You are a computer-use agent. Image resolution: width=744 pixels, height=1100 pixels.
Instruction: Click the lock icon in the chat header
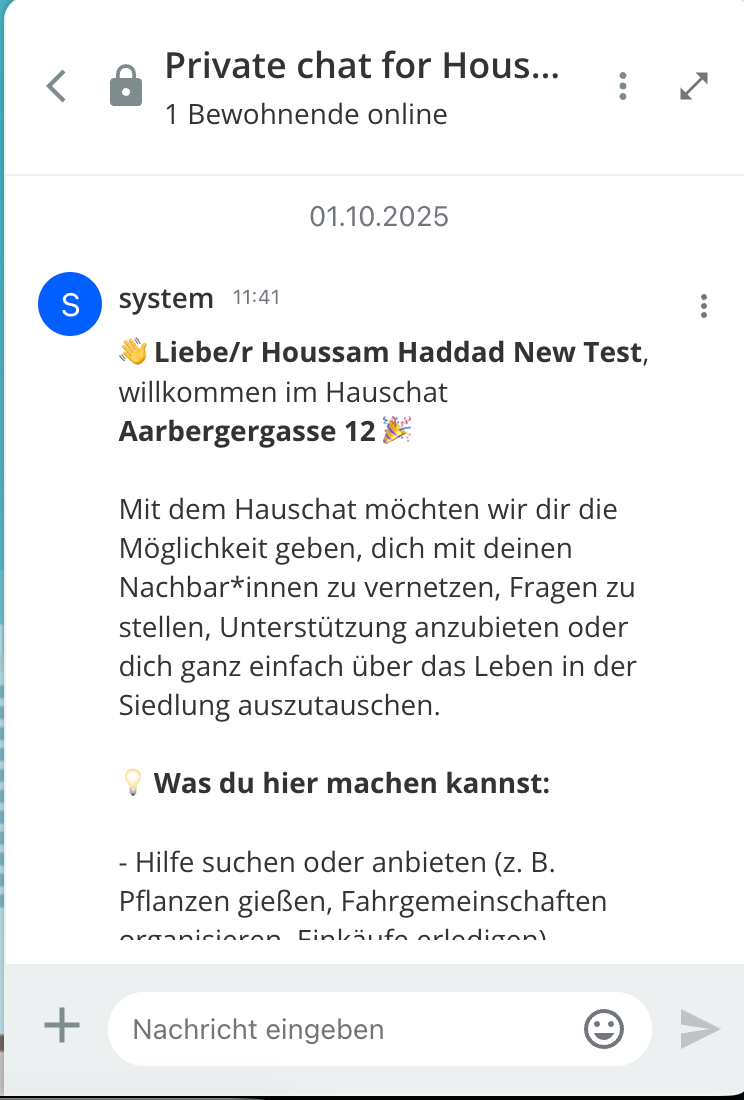coord(126,86)
